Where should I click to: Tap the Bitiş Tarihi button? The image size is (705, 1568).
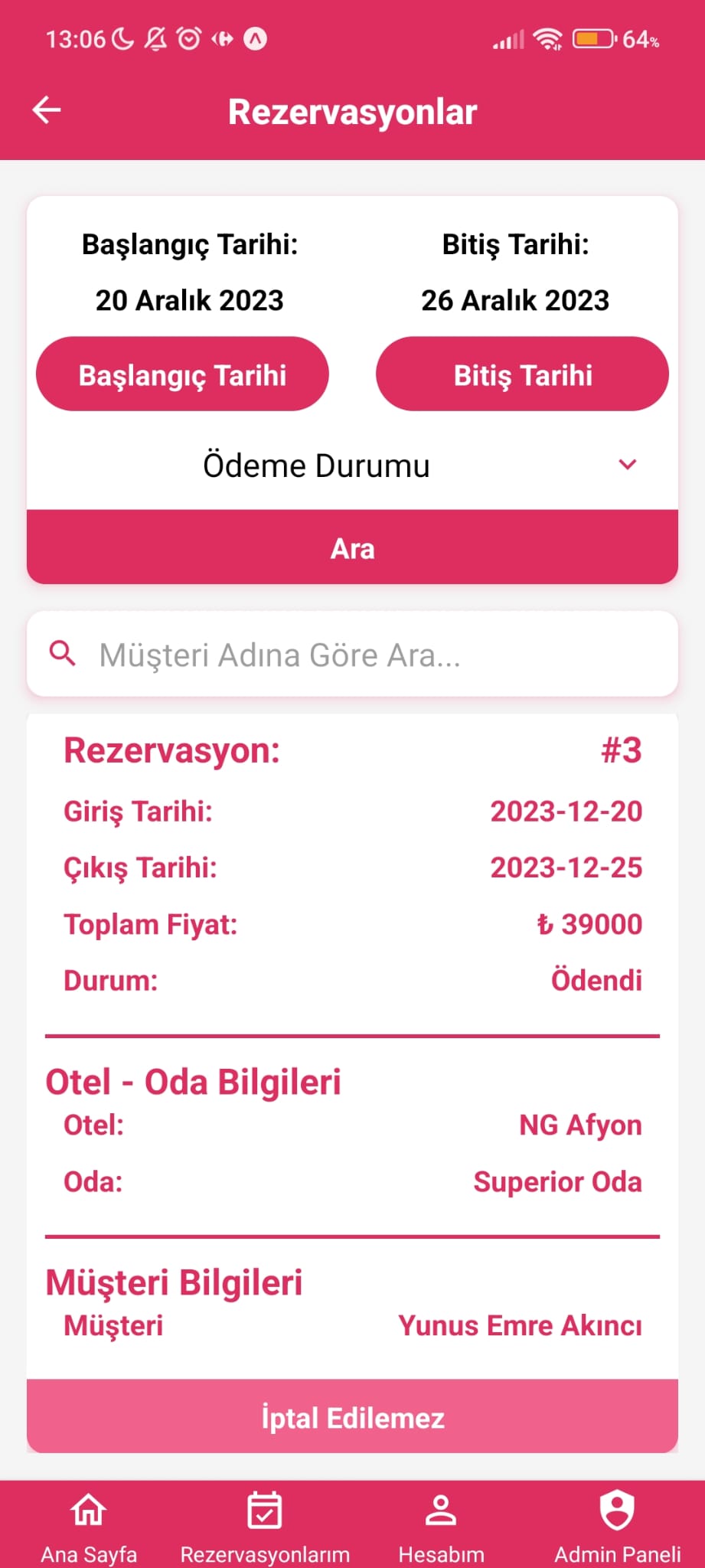(x=522, y=374)
